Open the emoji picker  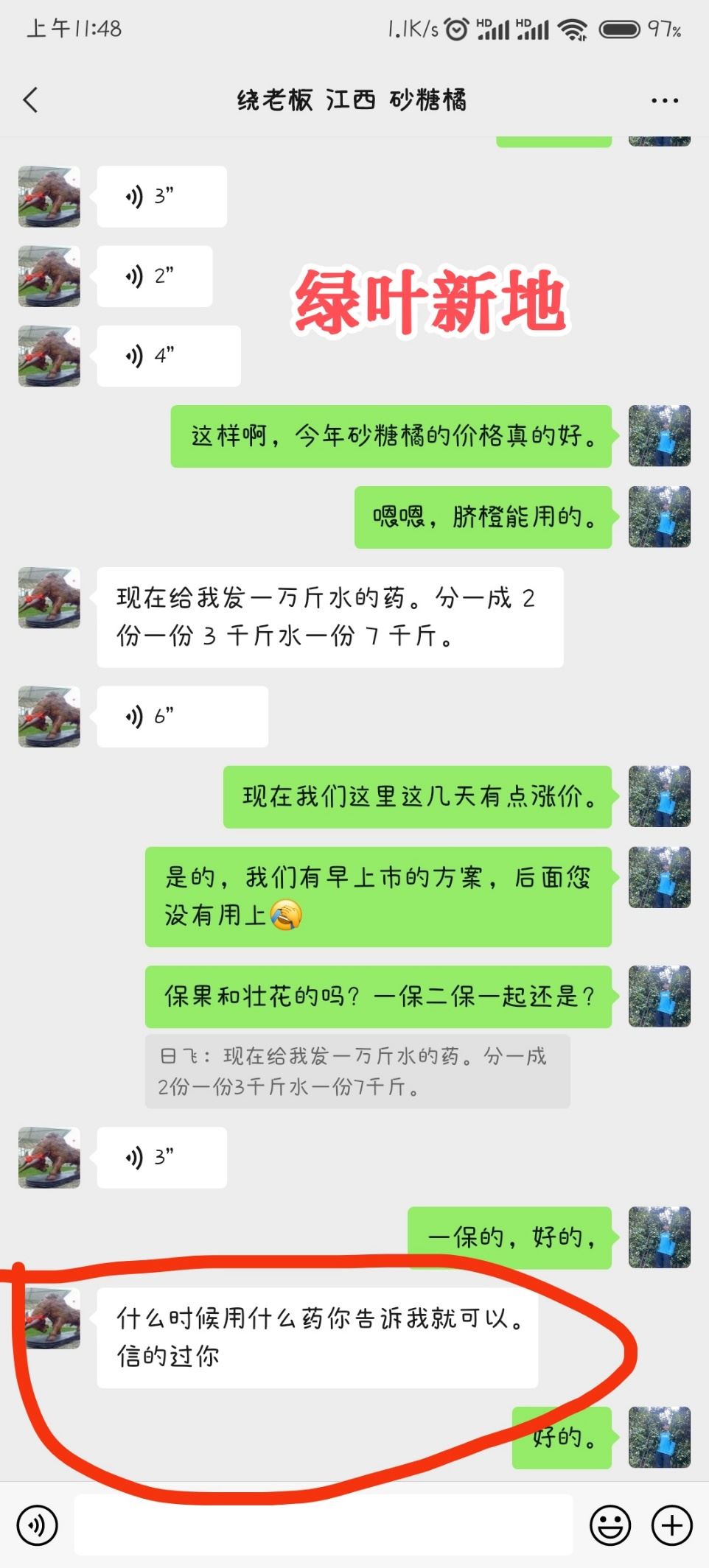pos(610,1524)
